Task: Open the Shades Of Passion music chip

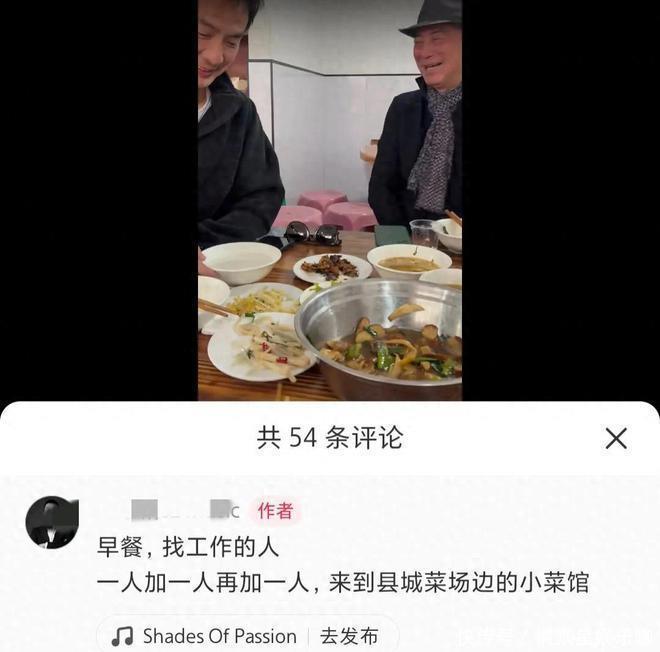Action: tap(205, 636)
